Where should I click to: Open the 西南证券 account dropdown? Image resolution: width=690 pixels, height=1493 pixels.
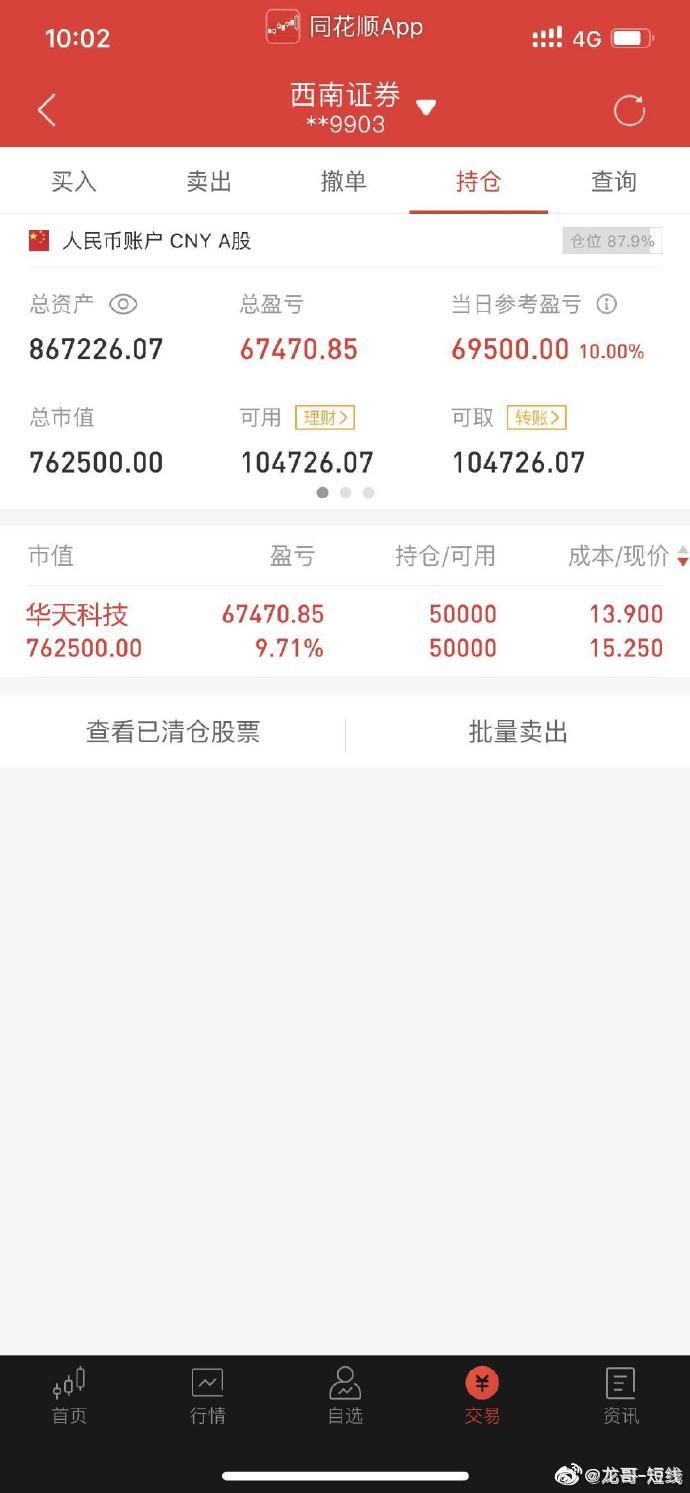pos(426,107)
